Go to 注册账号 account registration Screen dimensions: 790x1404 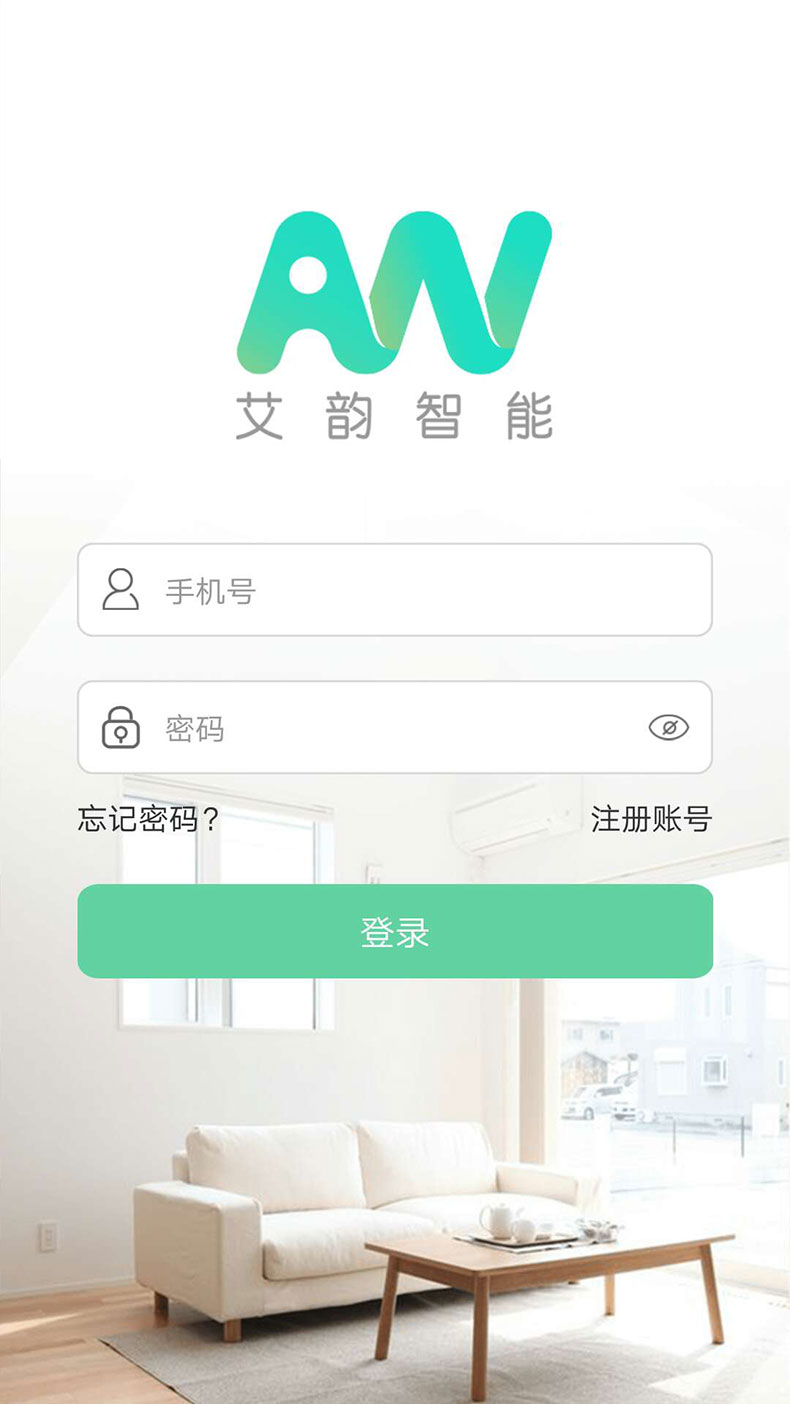tap(651, 820)
